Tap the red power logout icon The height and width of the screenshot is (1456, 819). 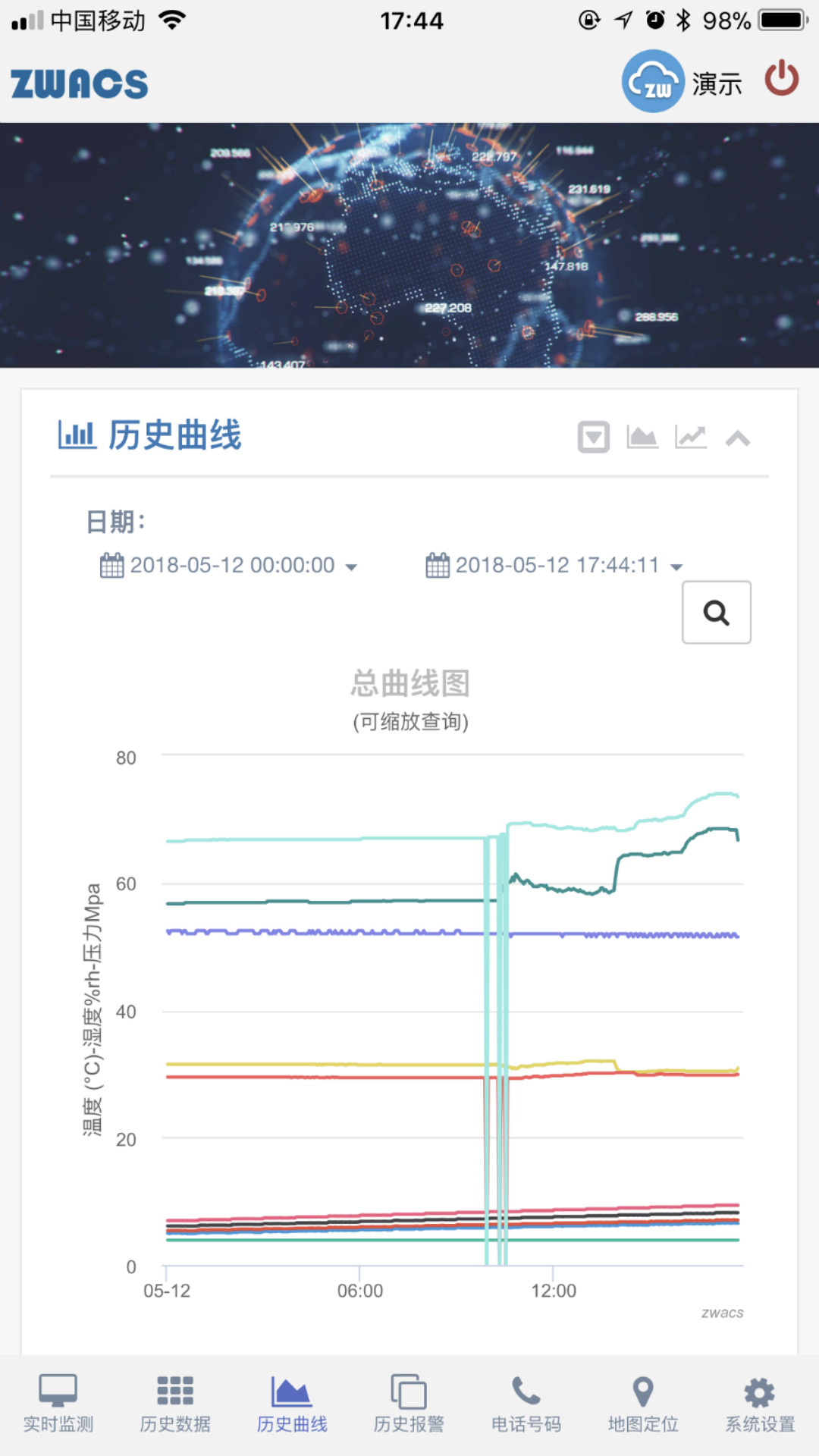(x=781, y=80)
